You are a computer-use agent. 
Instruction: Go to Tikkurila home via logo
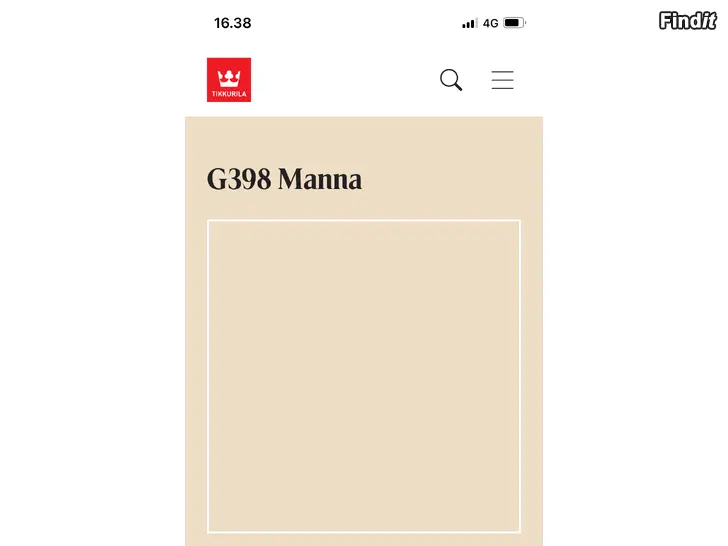click(229, 80)
